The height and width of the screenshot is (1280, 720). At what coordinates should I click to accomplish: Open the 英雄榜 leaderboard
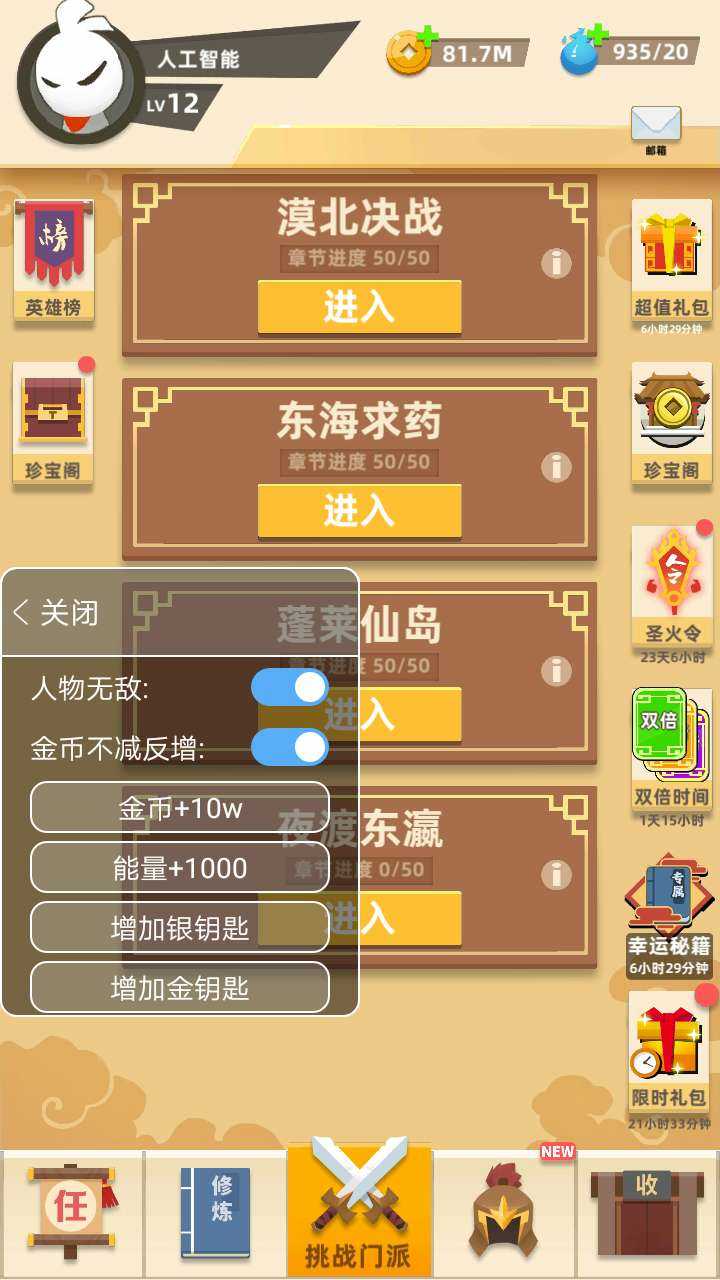[53, 260]
